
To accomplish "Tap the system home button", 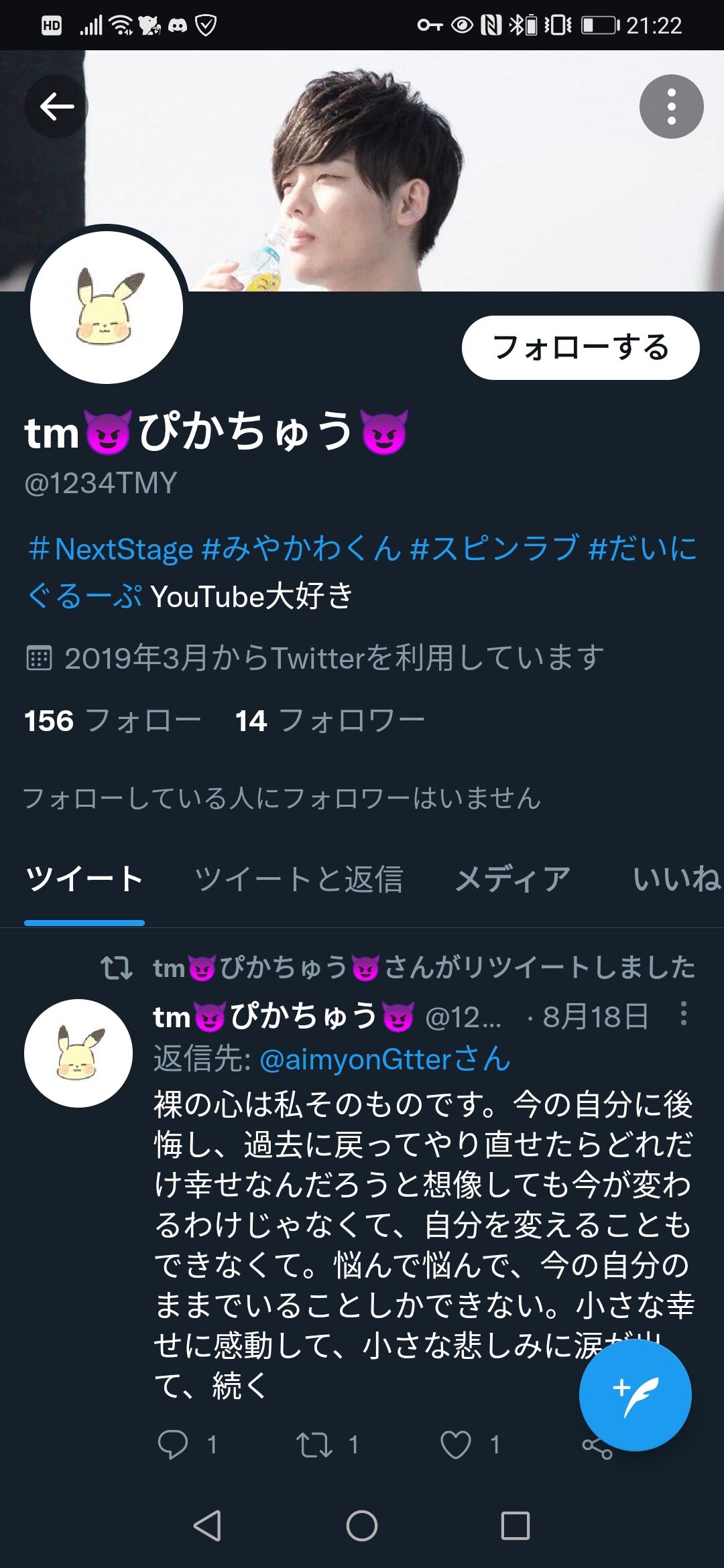I will (362, 1526).
